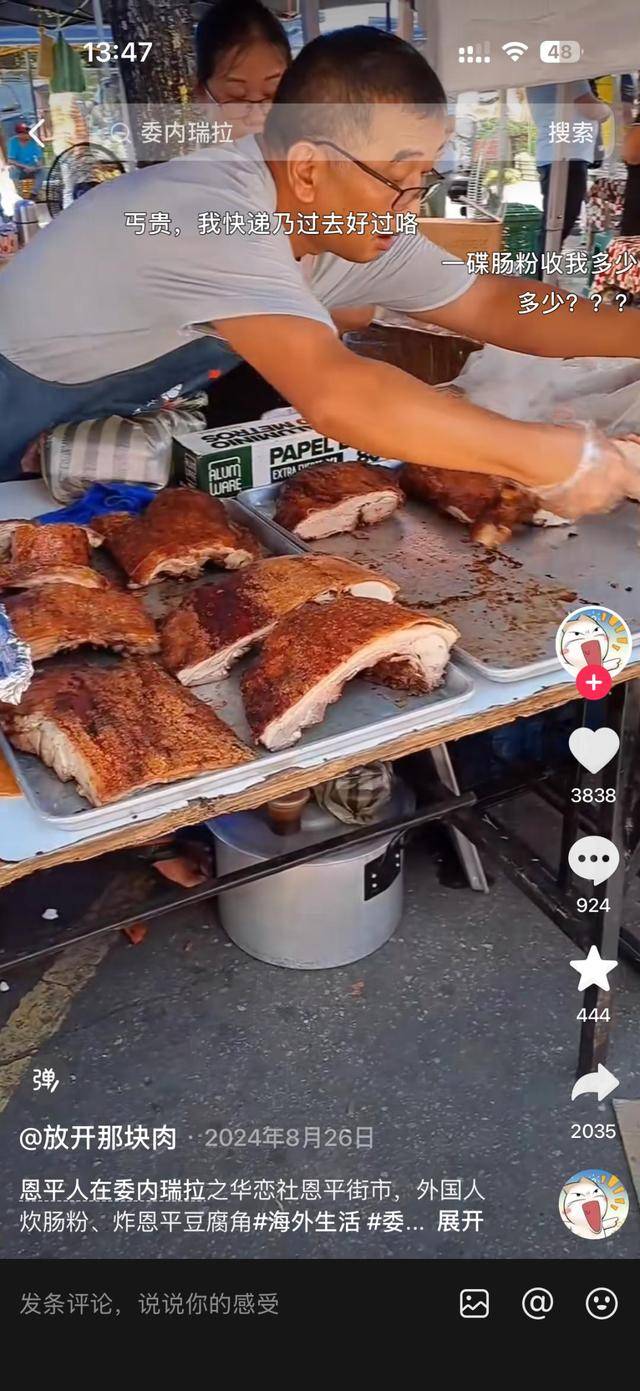Expand the caption with 展开

(460, 1221)
